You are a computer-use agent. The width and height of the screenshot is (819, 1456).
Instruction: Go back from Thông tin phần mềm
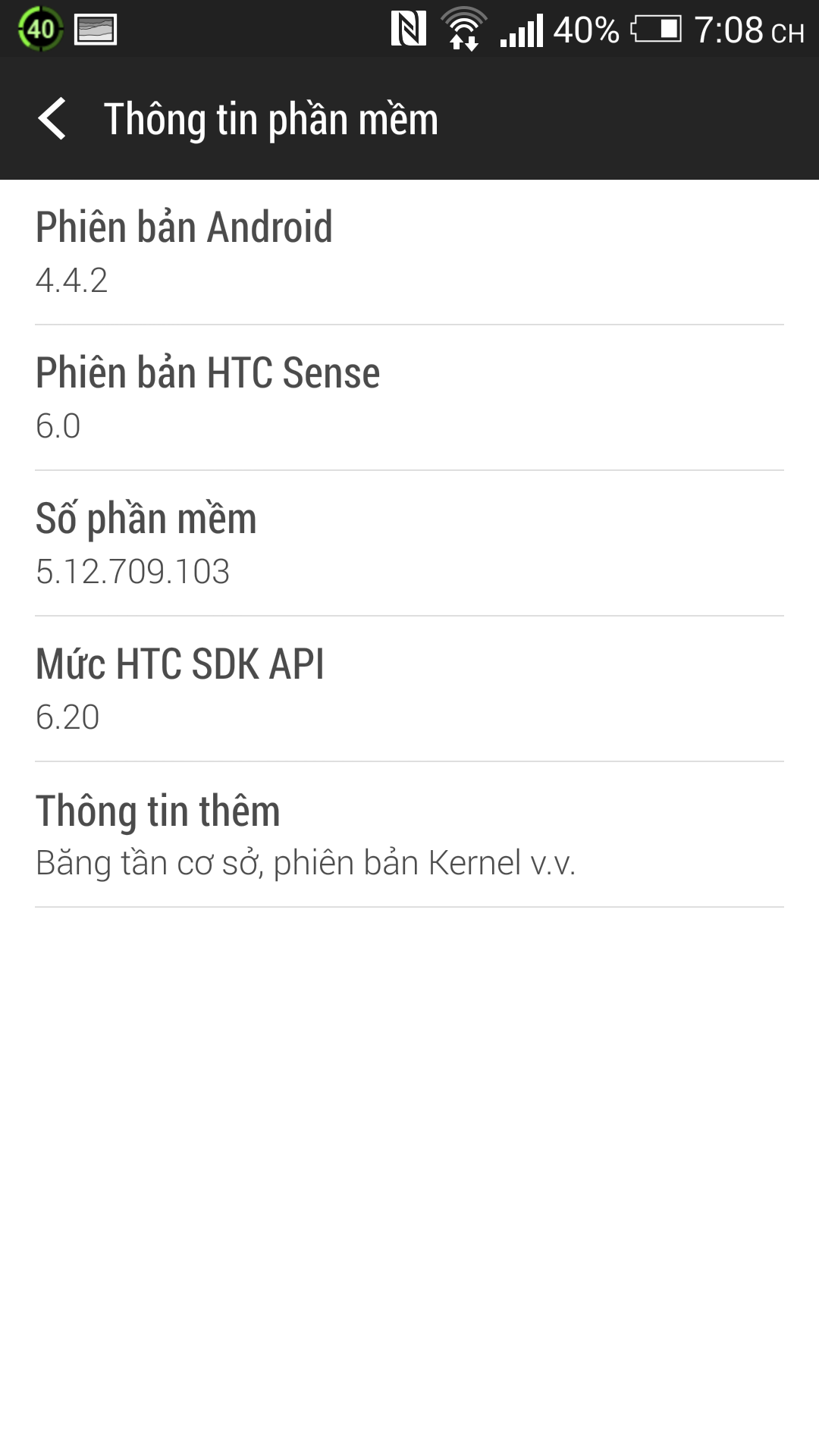pos(52,119)
